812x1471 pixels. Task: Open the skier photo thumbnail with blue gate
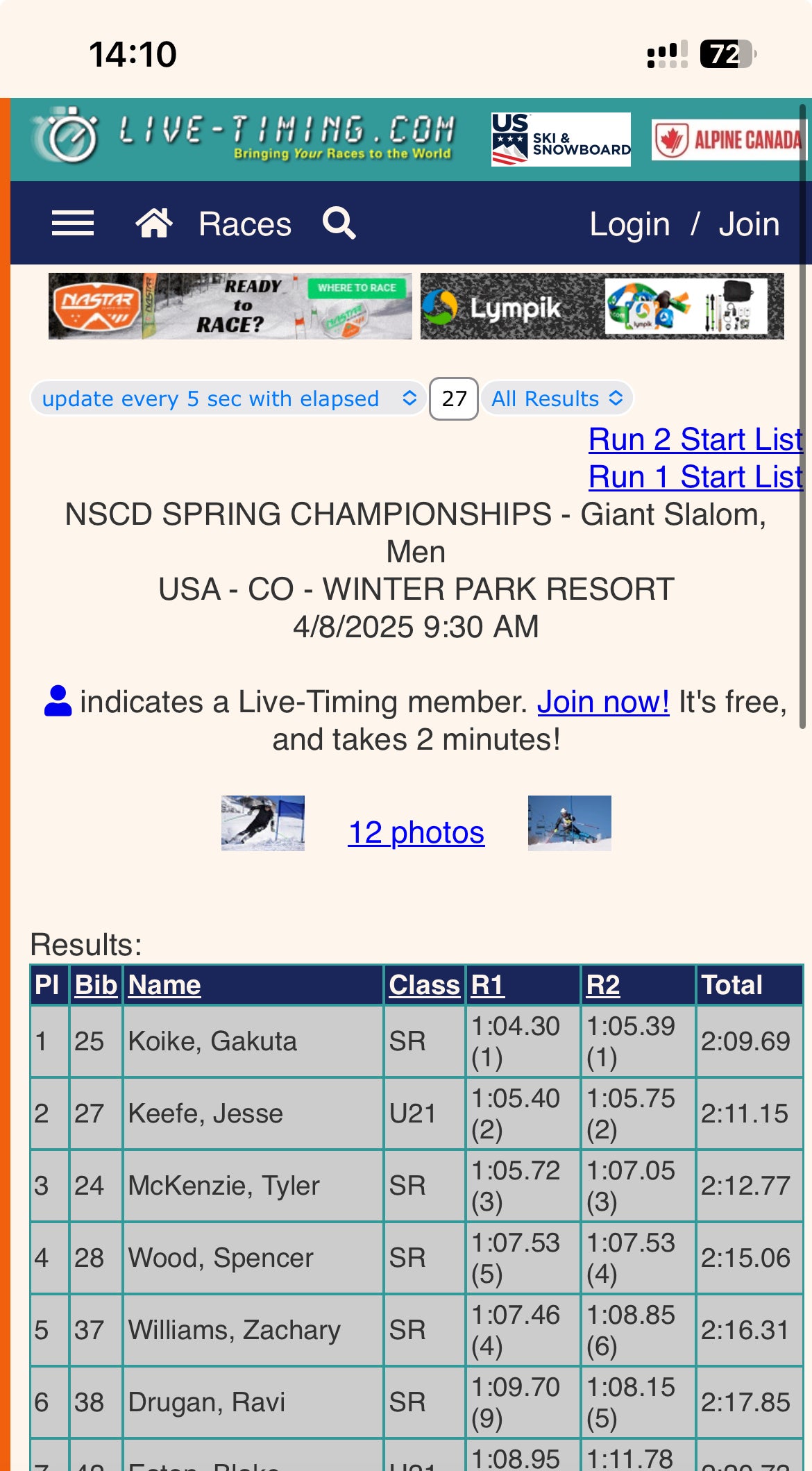(x=263, y=823)
